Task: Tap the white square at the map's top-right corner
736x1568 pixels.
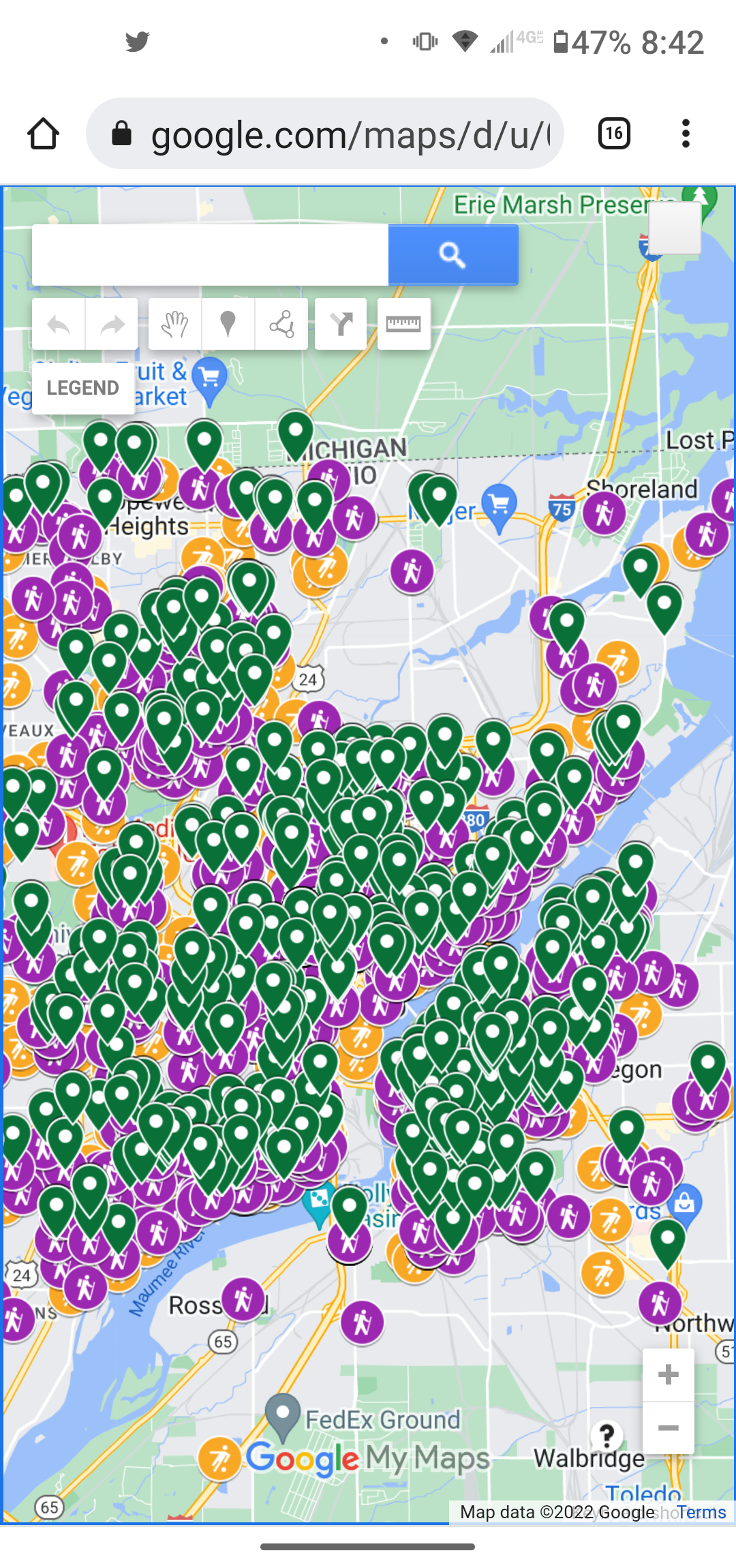Action: click(x=675, y=228)
